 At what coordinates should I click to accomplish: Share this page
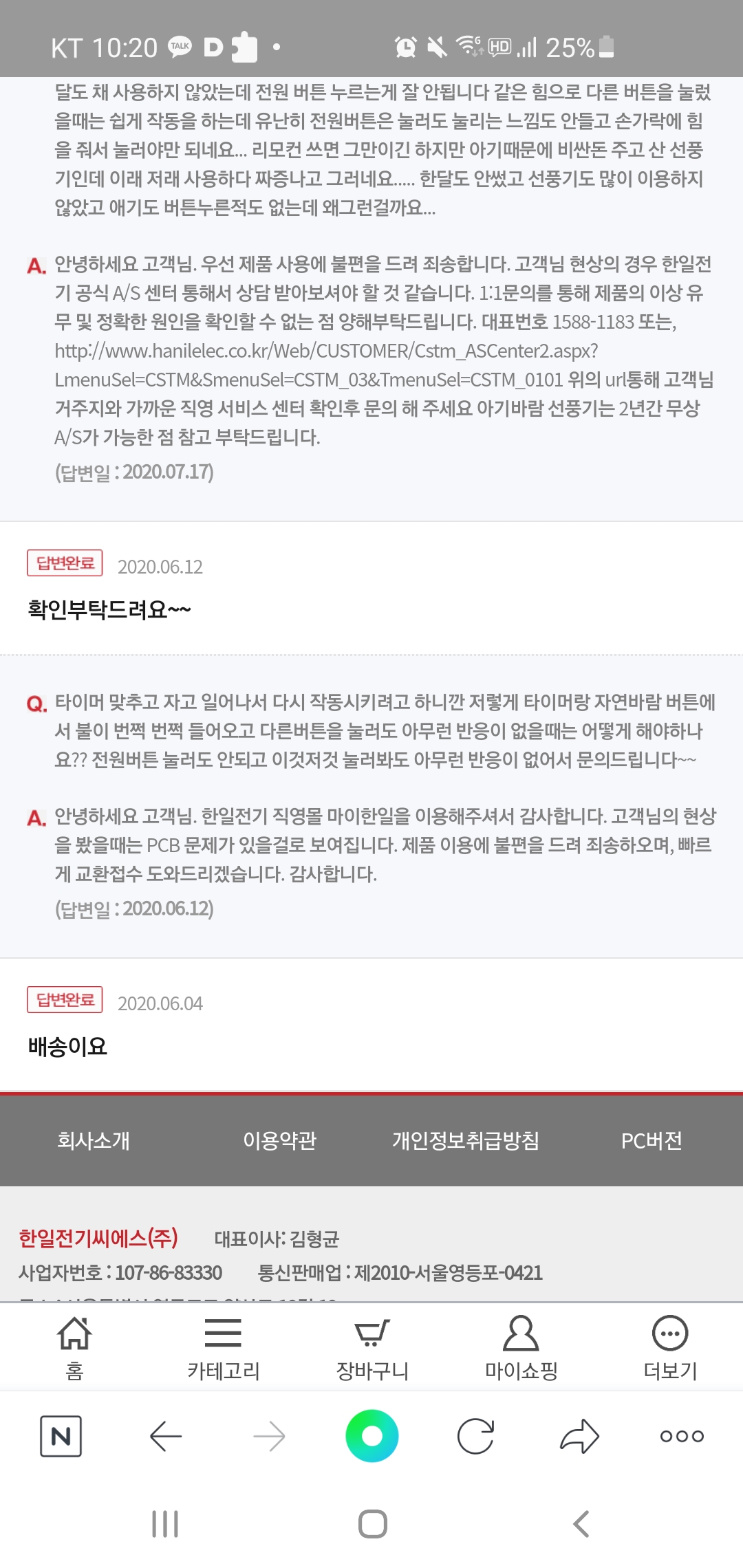pyautogui.click(x=579, y=1436)
